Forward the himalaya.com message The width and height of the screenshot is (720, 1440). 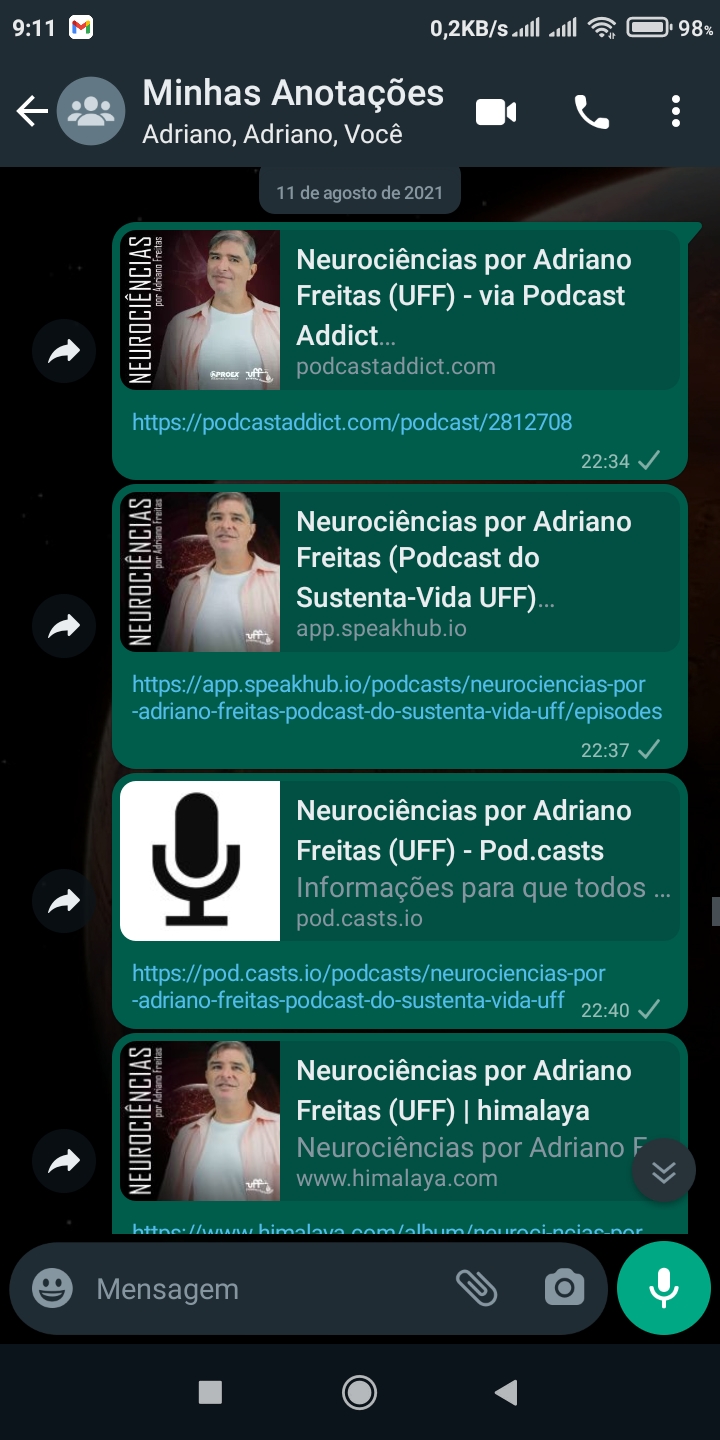tap(64, 1161)
